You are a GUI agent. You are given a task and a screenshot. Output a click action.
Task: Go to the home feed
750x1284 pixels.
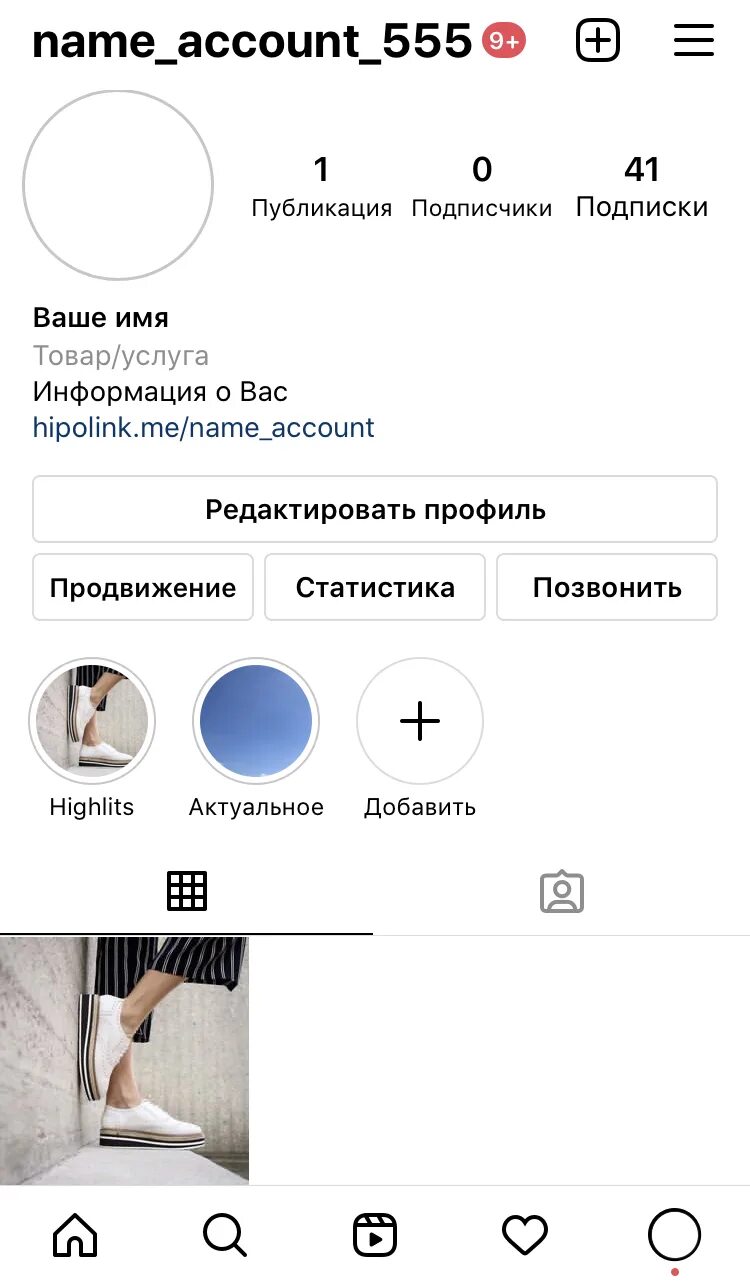click(x=75, y=1236)
